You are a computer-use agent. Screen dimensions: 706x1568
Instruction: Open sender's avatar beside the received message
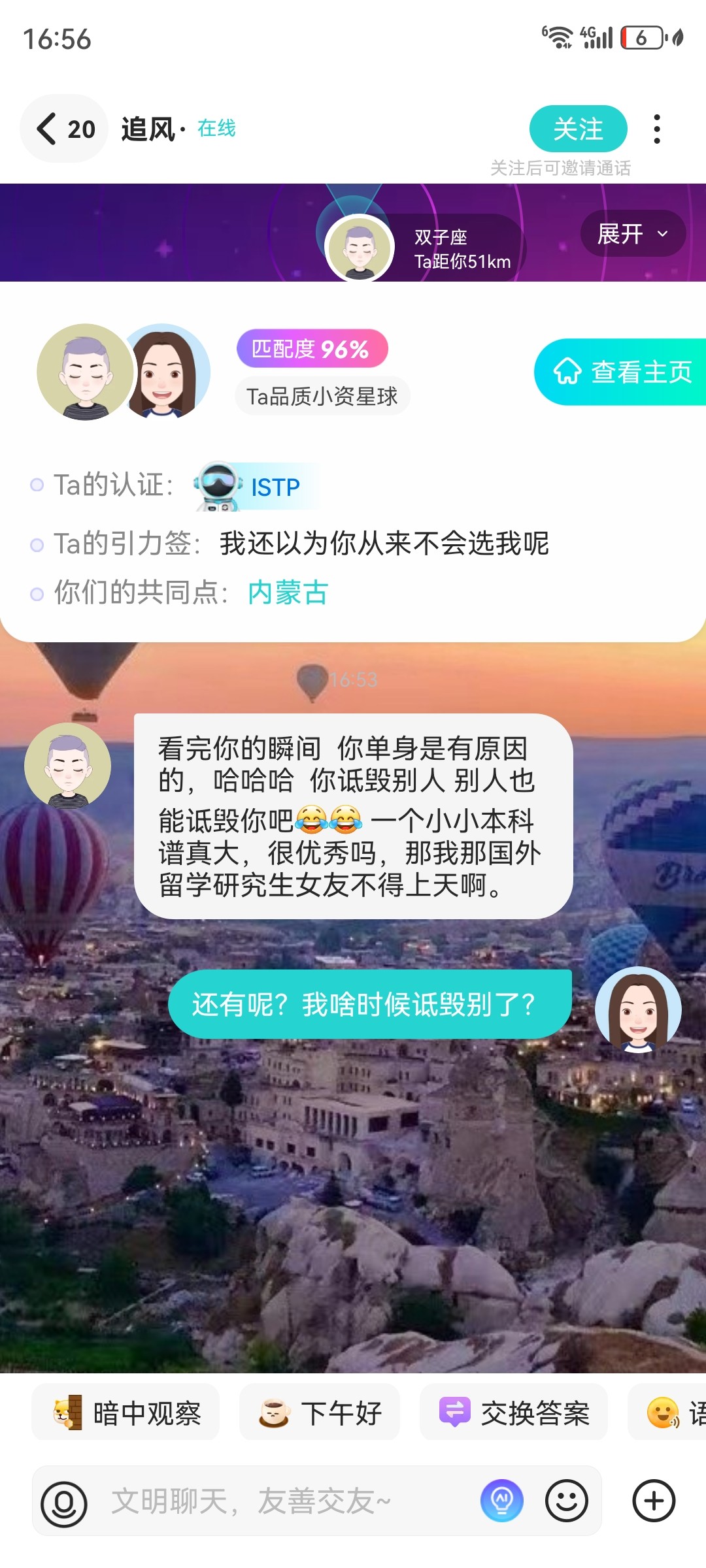[67, 765]
